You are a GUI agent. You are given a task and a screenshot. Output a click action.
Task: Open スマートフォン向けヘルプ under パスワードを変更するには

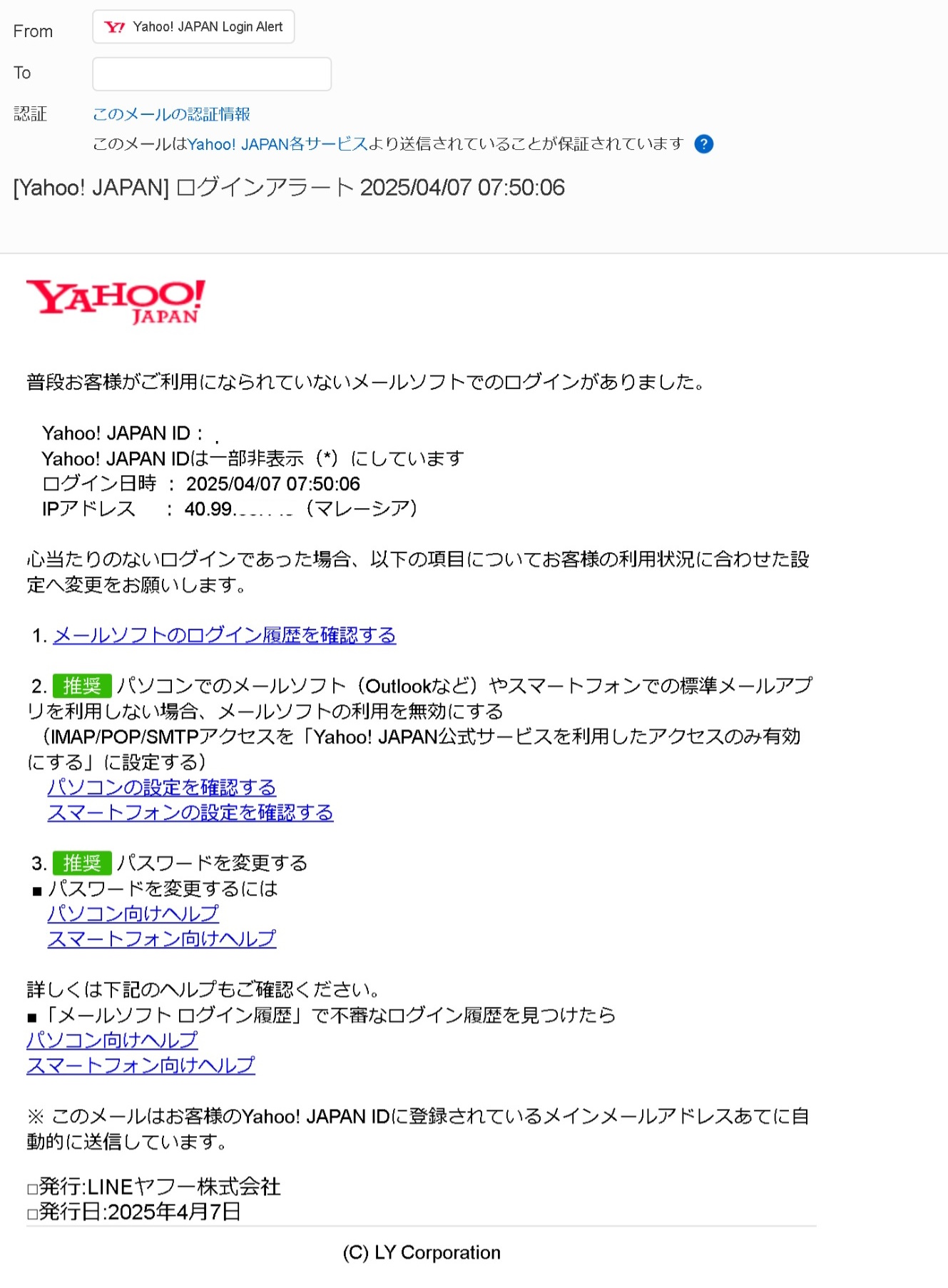click(162, 938)
